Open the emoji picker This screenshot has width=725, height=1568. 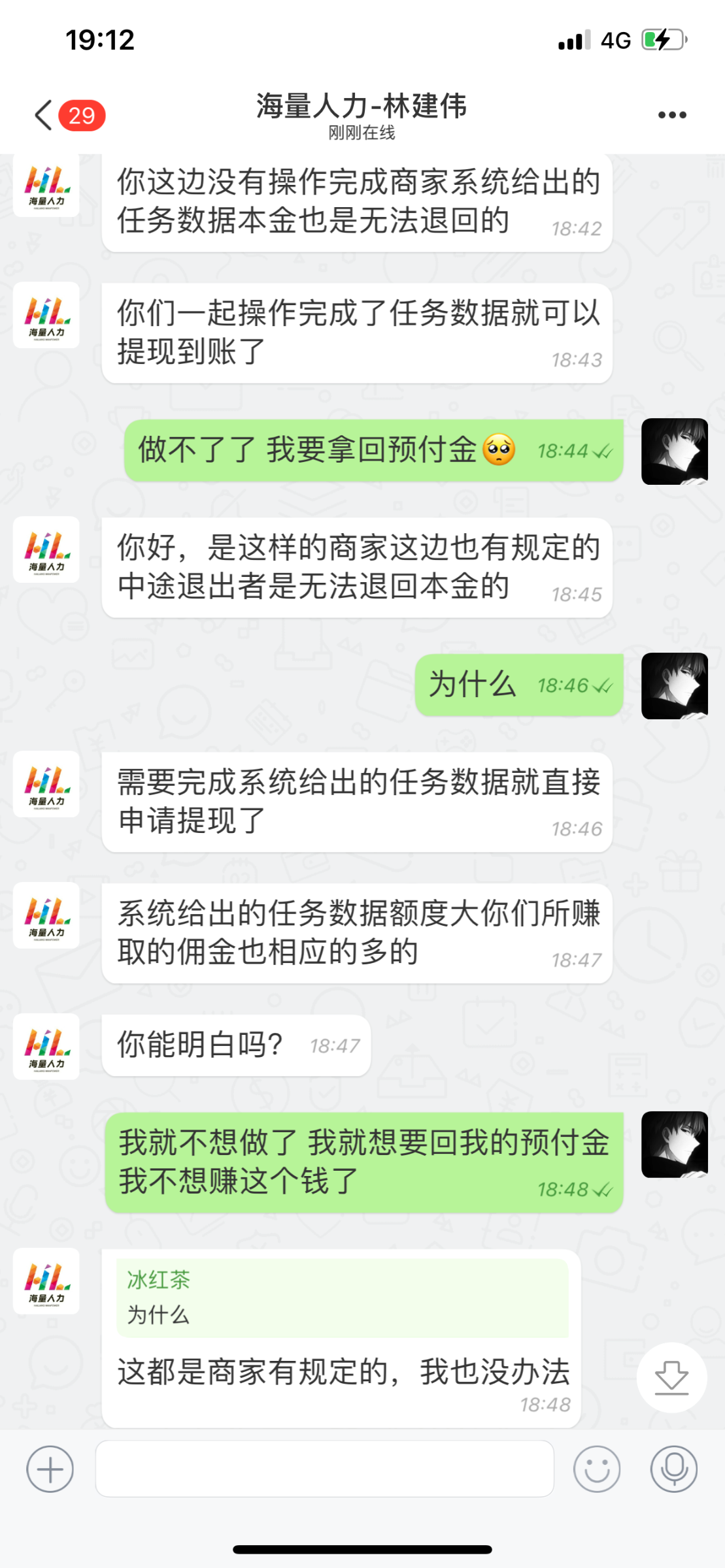click(596, 1469)
